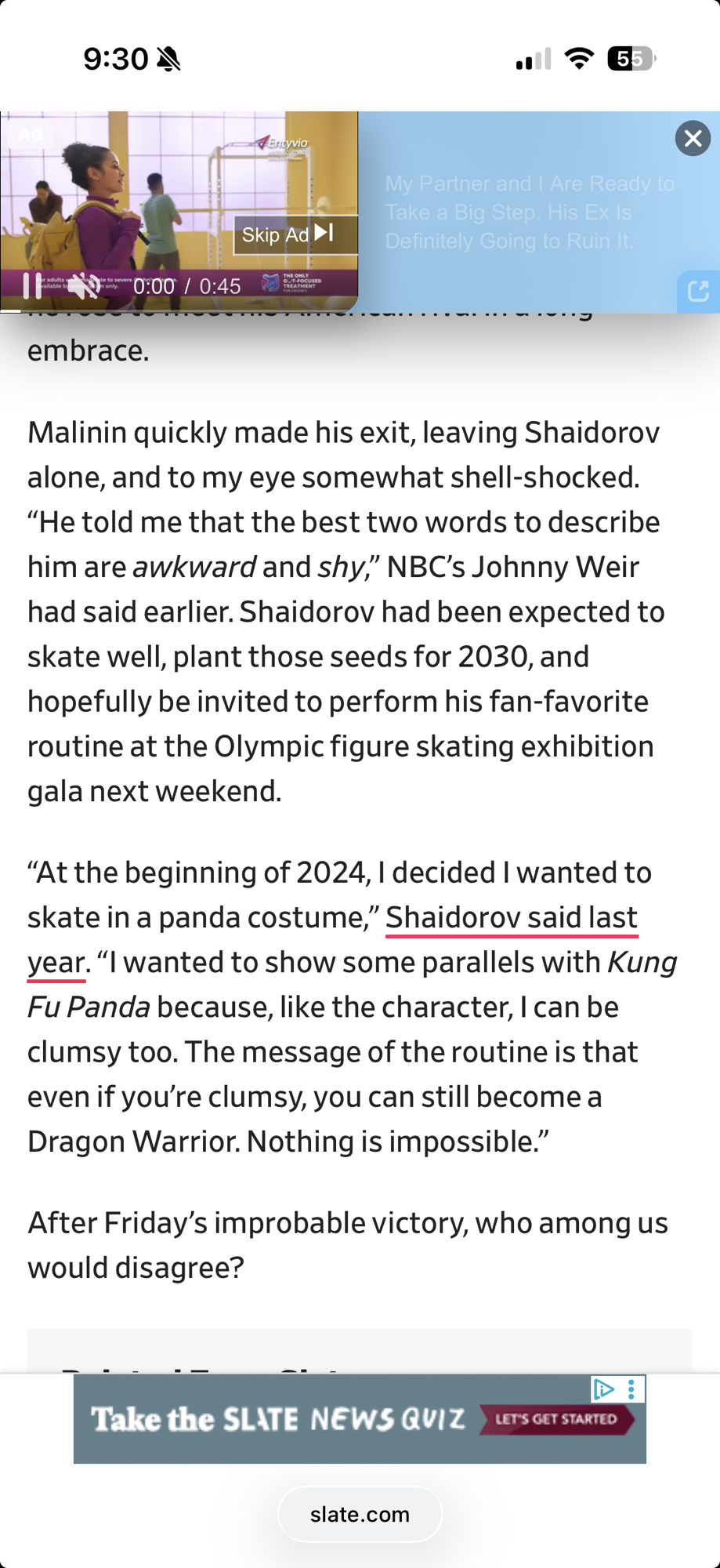The height and width of the screenshot is (1568, 720).
Task: Open the 'My Partner and I' video title
Action: (530, 212)
